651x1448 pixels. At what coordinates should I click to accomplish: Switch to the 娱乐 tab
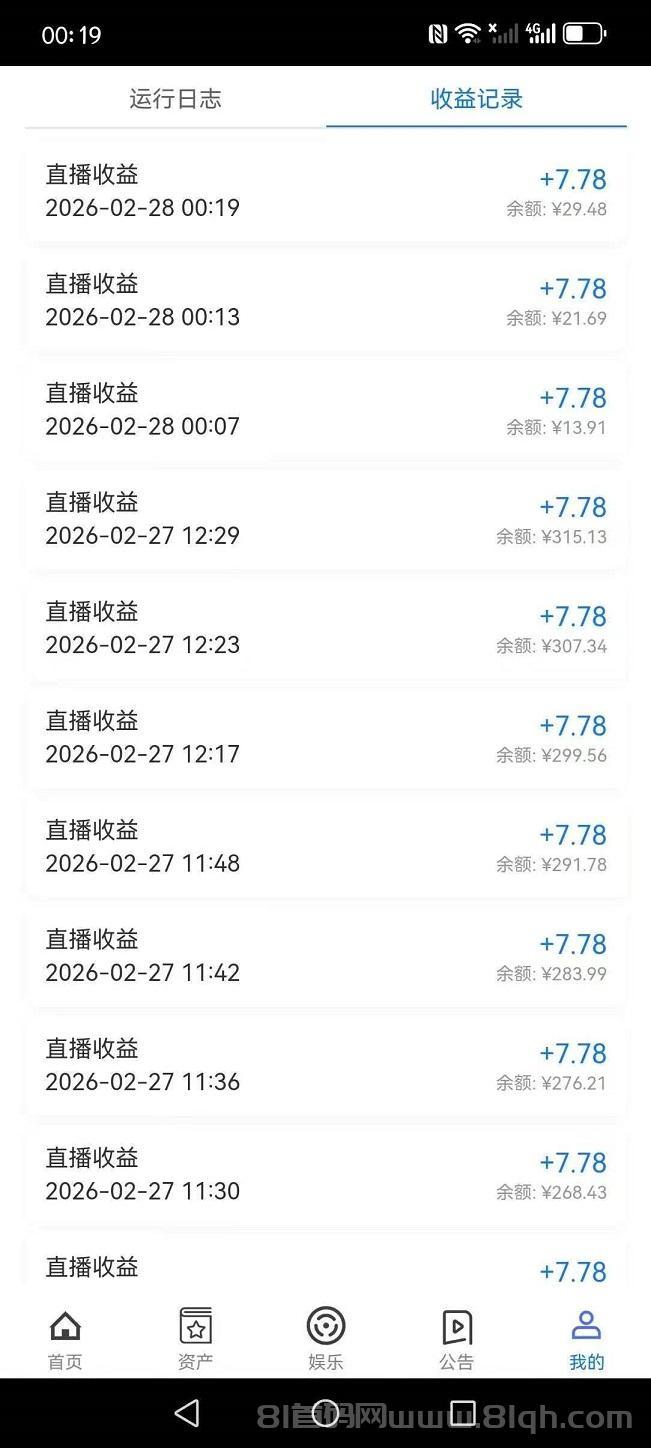pyautogui.click(x=326, y=1338)
